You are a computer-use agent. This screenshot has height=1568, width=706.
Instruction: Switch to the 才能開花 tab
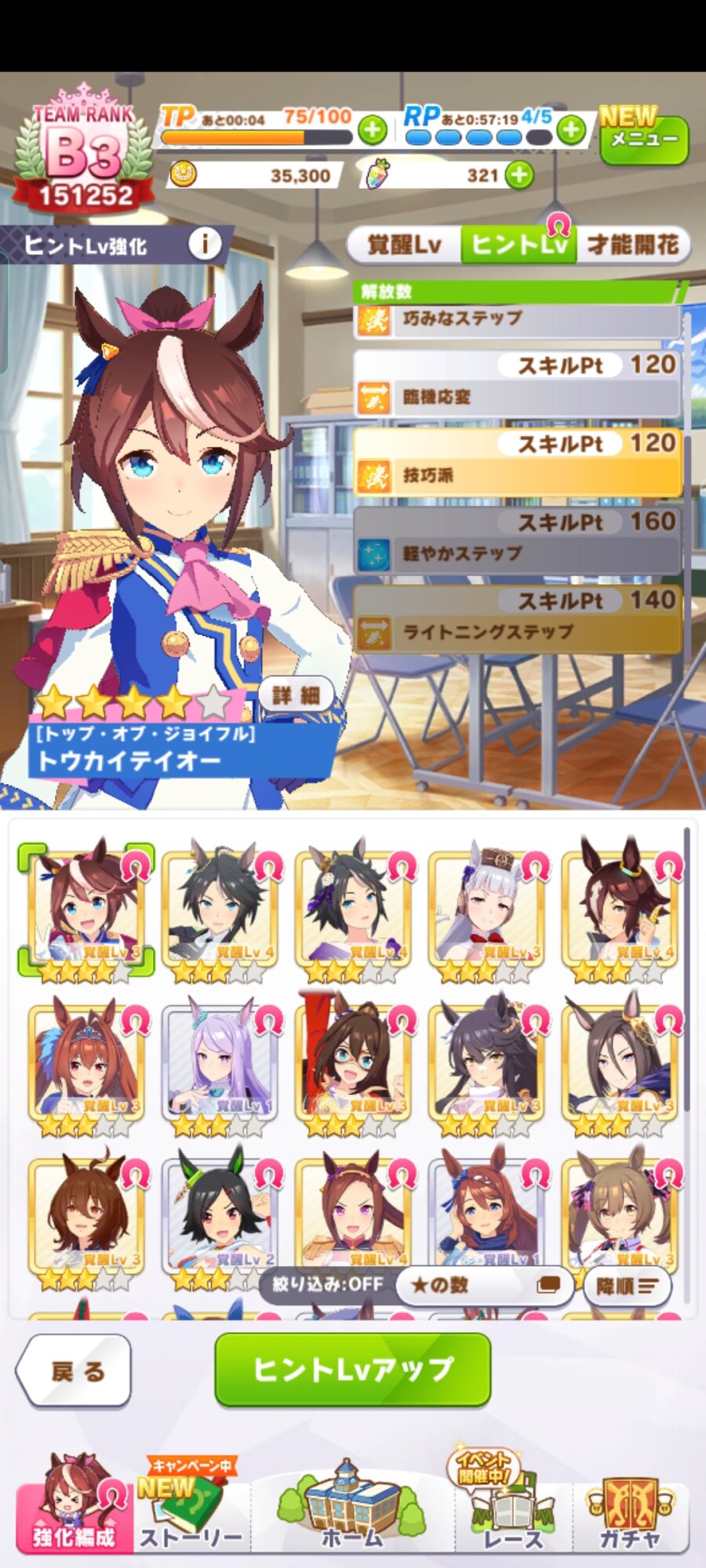pos(632,245)
